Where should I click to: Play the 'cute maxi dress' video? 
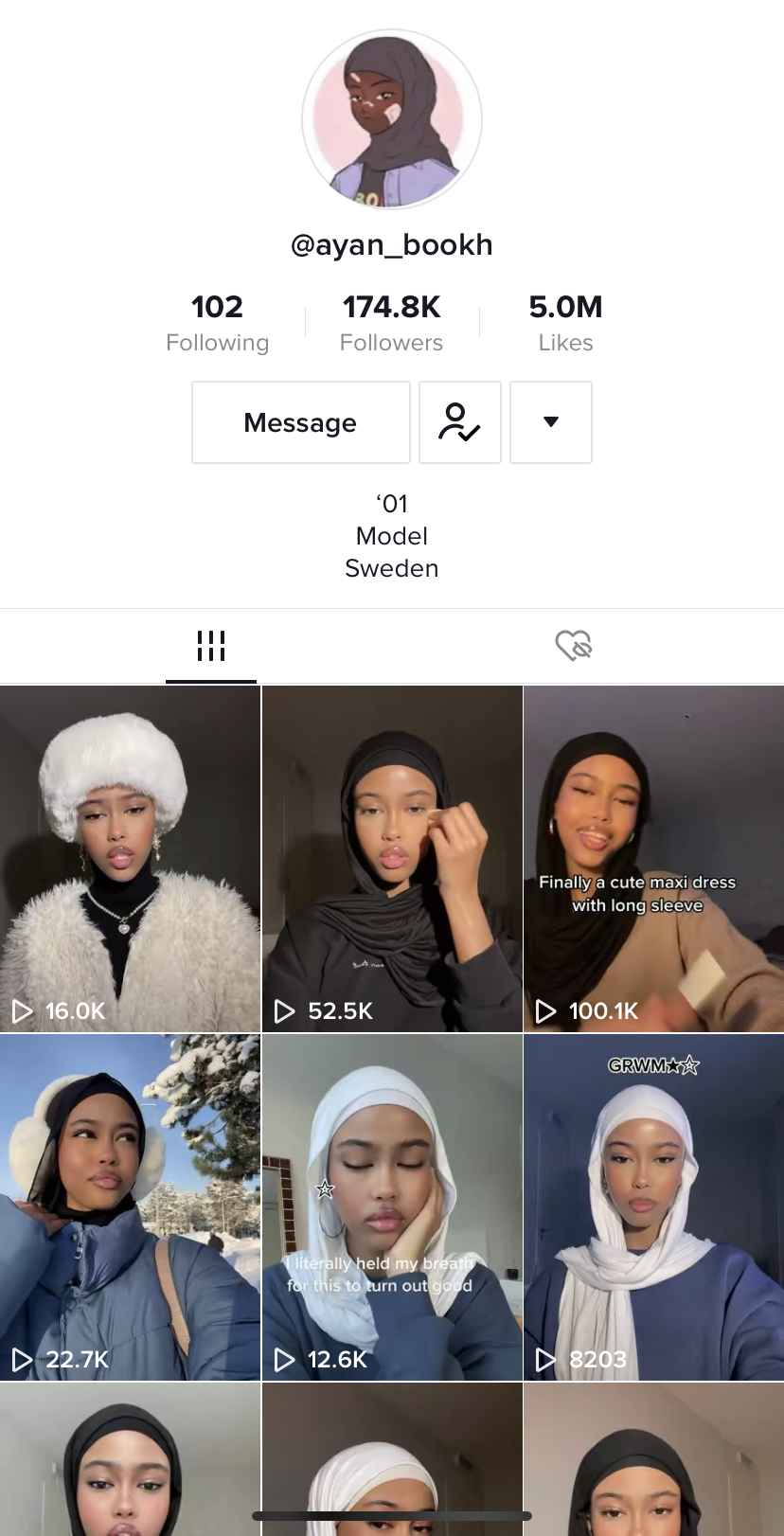click(x=653, y=858)
